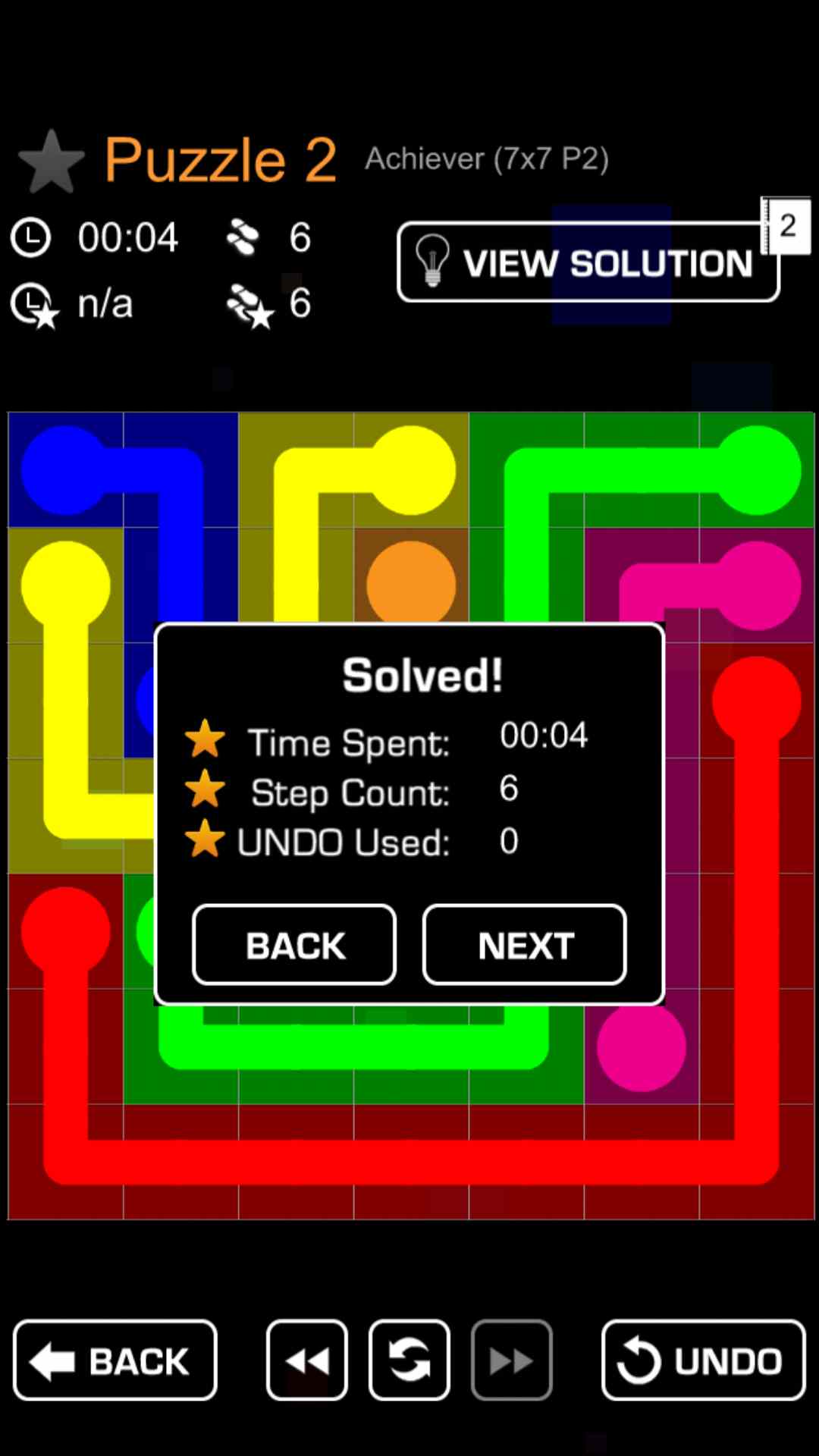Screen dimensions: 819x1456
Task: Go back using bottom BACK button
Action: click(x=115, y=1360)
